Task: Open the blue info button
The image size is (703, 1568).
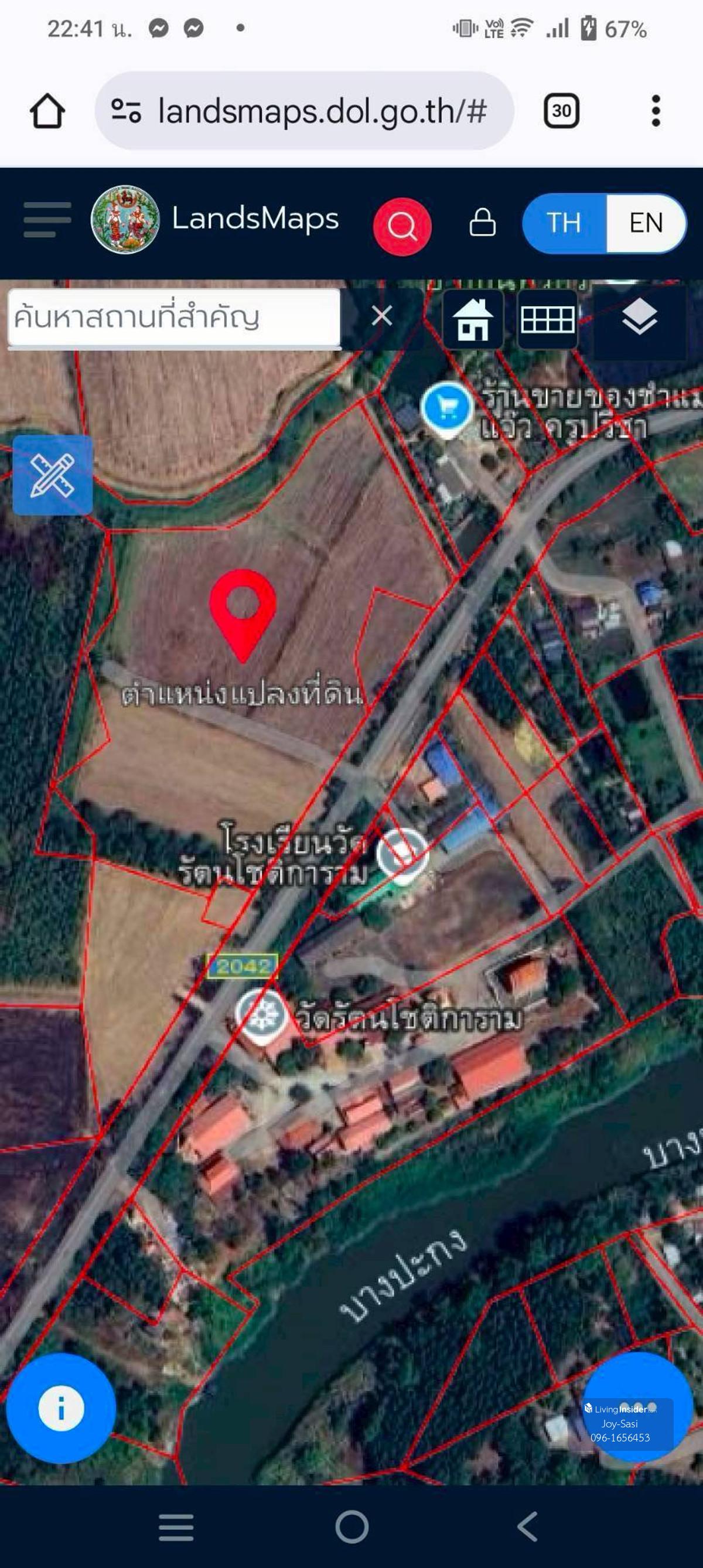Action: [61, 1409]
